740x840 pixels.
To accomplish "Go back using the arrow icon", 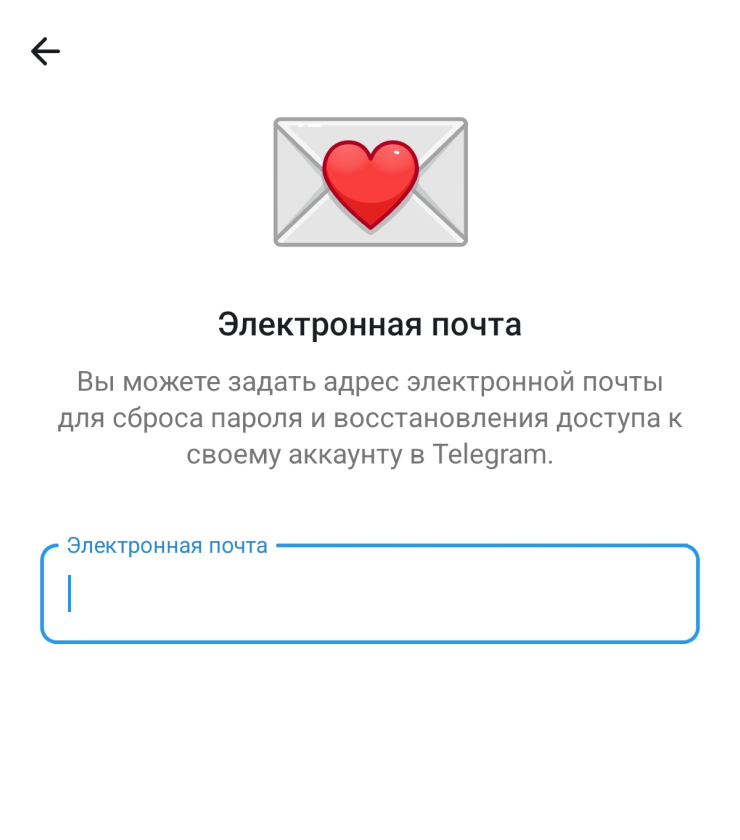I will (x=45, y=51).
